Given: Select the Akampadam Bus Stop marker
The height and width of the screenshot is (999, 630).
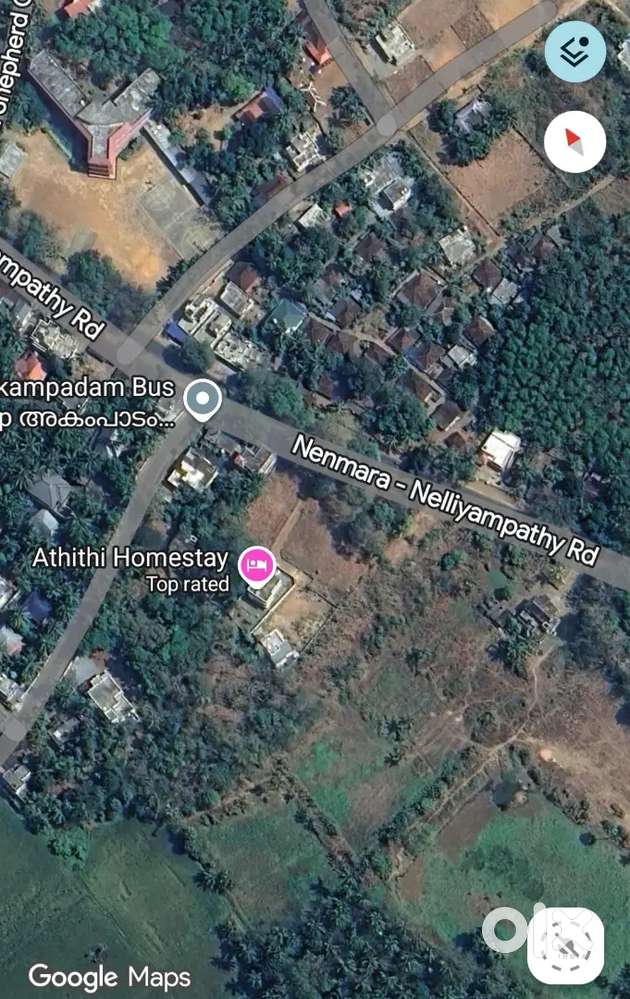Looking at the screenshot, I should tap(204, 401).
